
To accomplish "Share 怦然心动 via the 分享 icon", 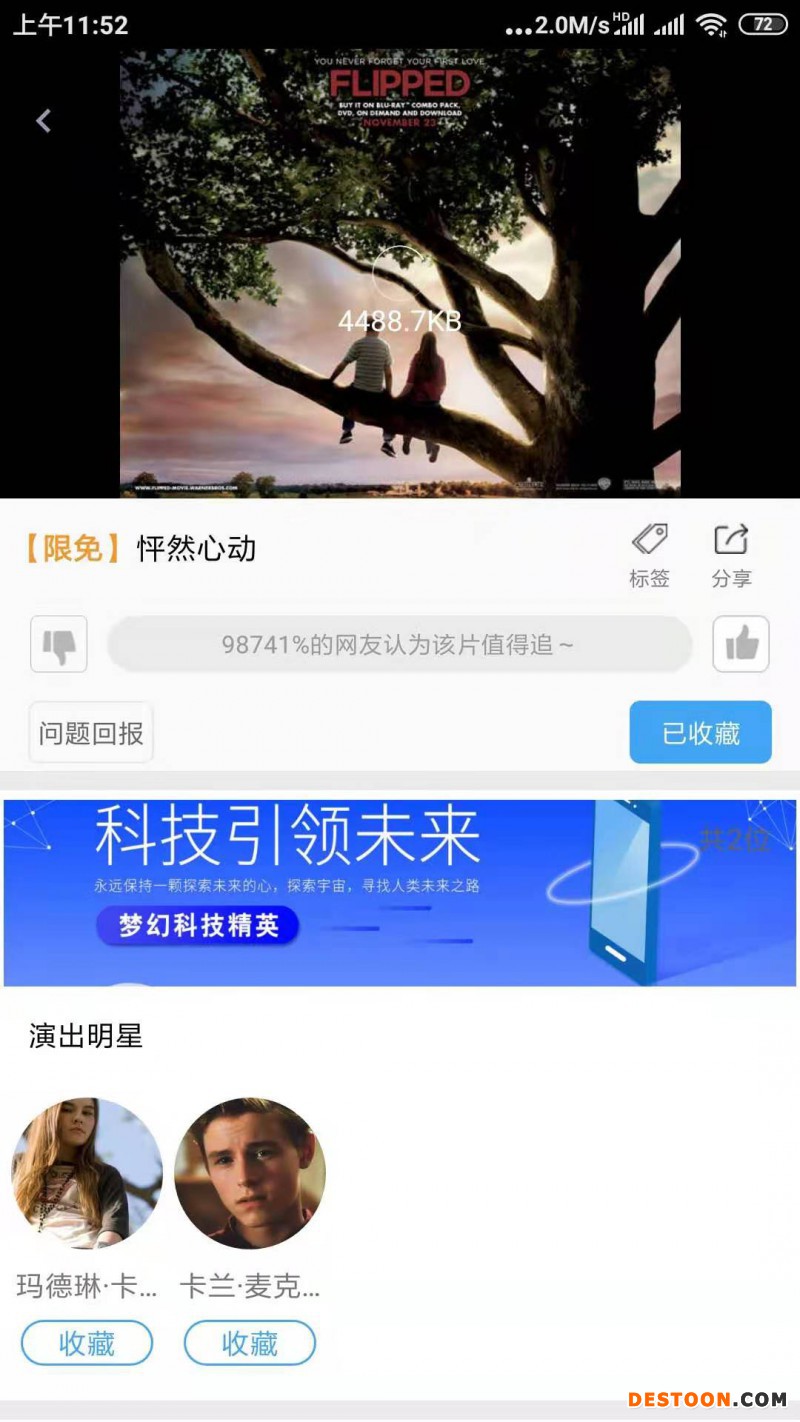I will [x=731, y=555].
